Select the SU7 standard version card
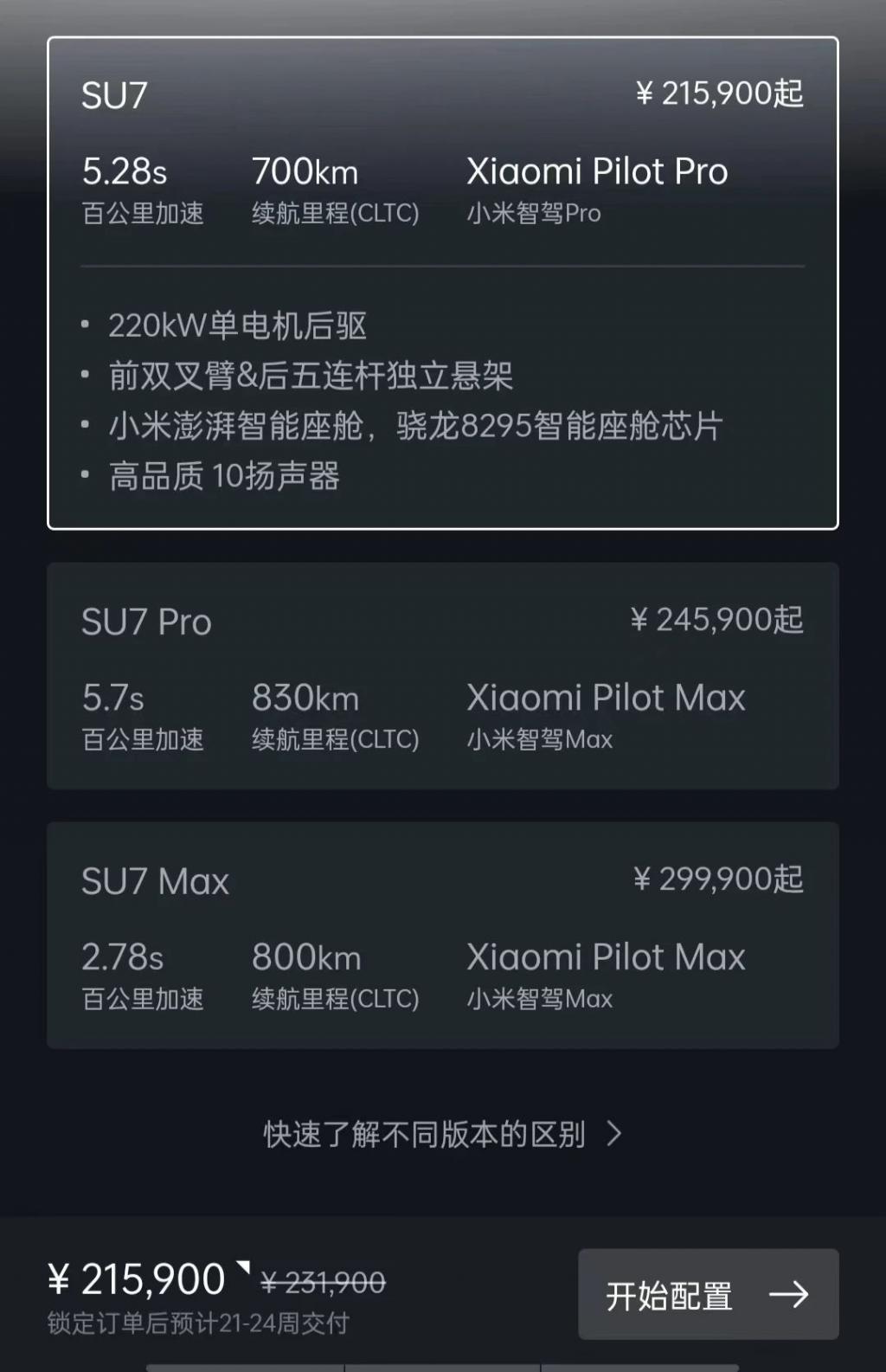The width and height of the screenshot is (886, 1372). 442,282
